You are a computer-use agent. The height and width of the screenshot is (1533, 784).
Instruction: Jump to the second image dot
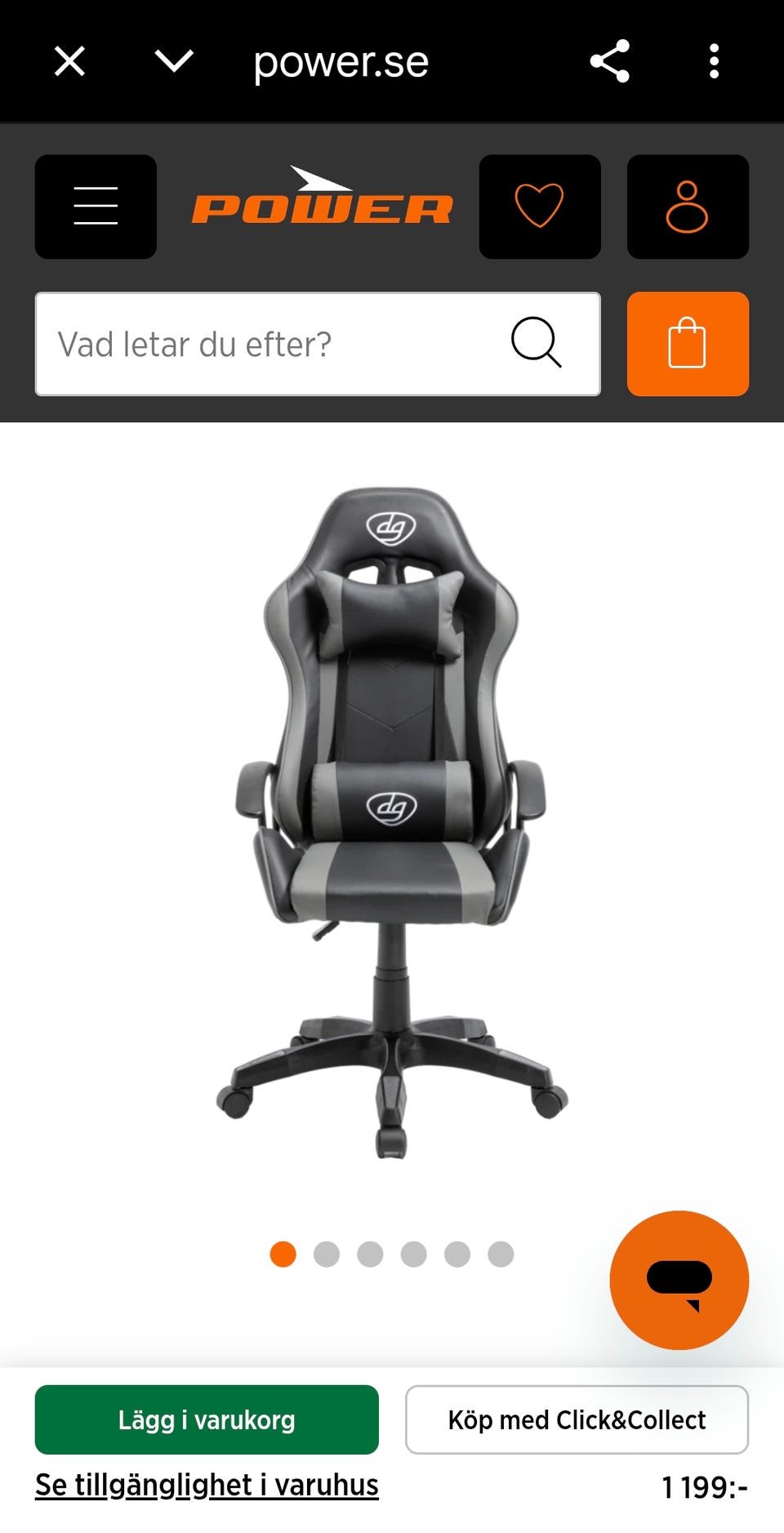[x=327, y=1254]
